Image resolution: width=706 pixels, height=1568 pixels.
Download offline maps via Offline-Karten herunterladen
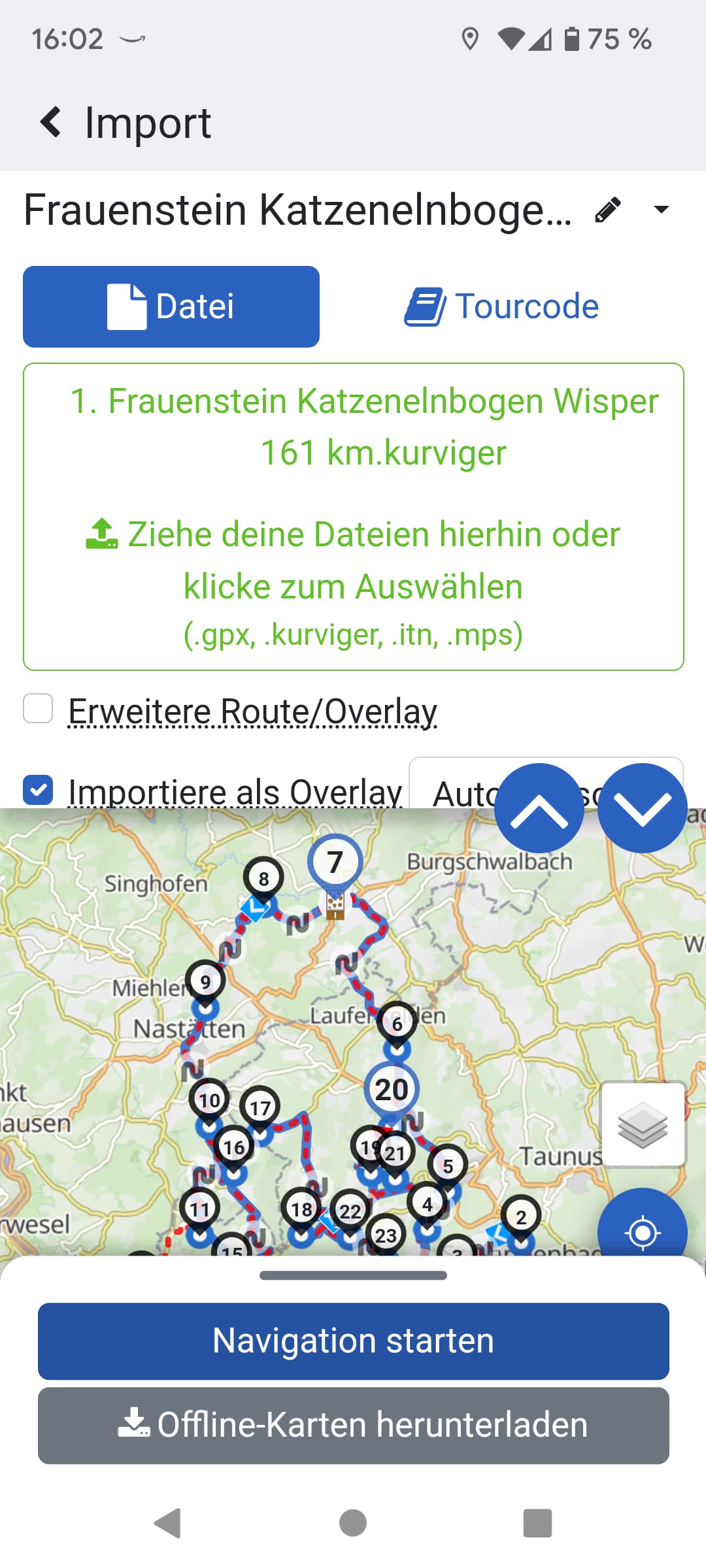pyautogui.click(x=353, y=1425)
